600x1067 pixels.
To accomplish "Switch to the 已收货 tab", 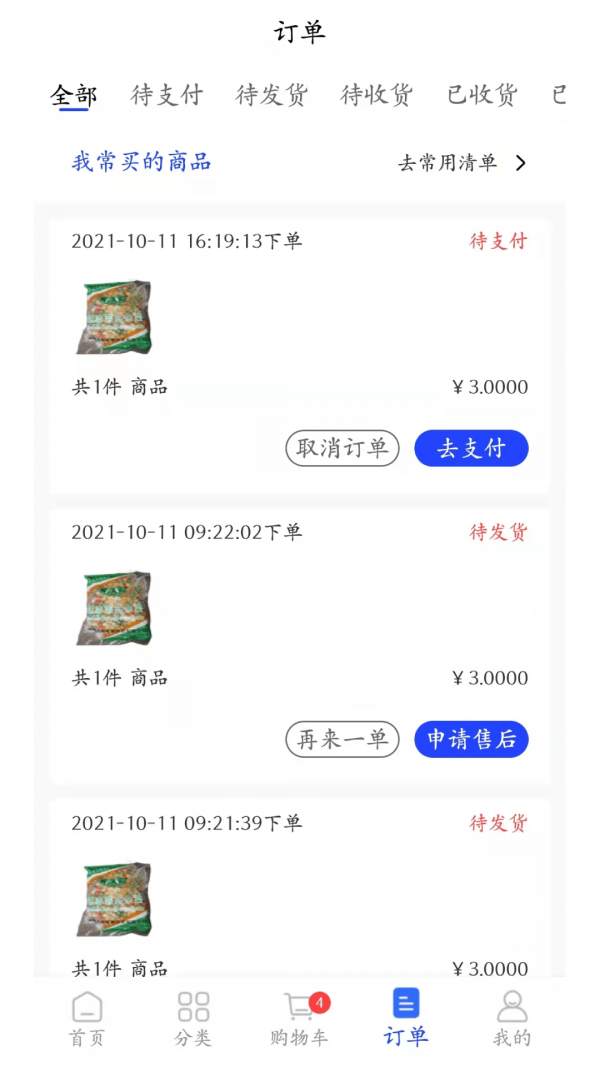I will tap(482, 95).
